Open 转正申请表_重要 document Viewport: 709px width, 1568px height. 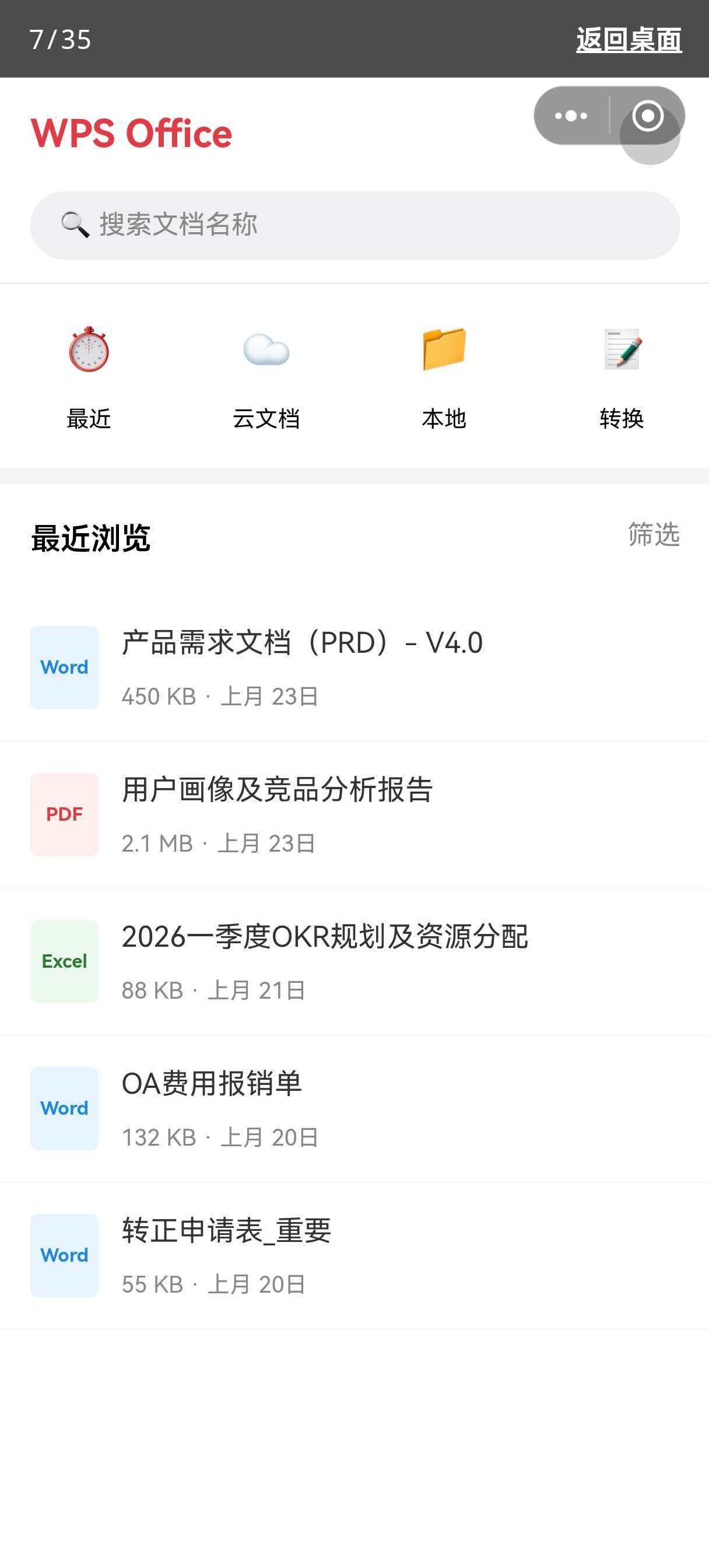[354, 1256]
